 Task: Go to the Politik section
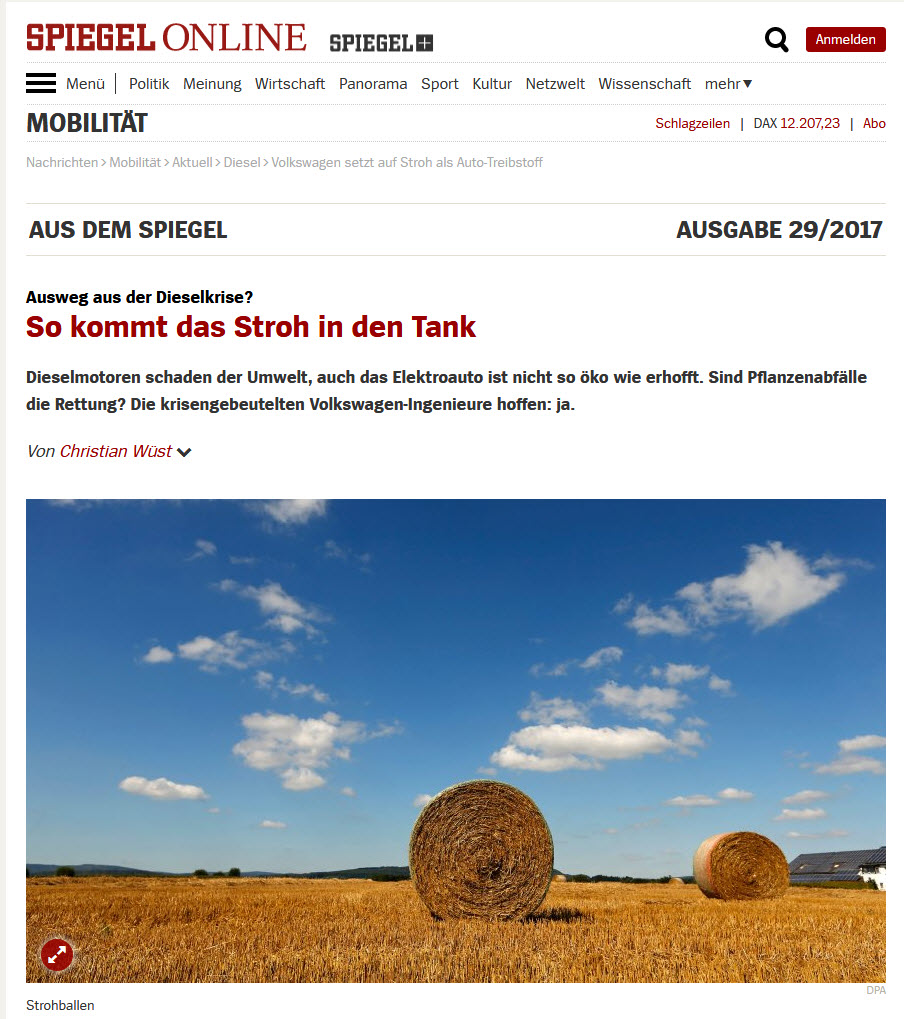tap(149, 84)
